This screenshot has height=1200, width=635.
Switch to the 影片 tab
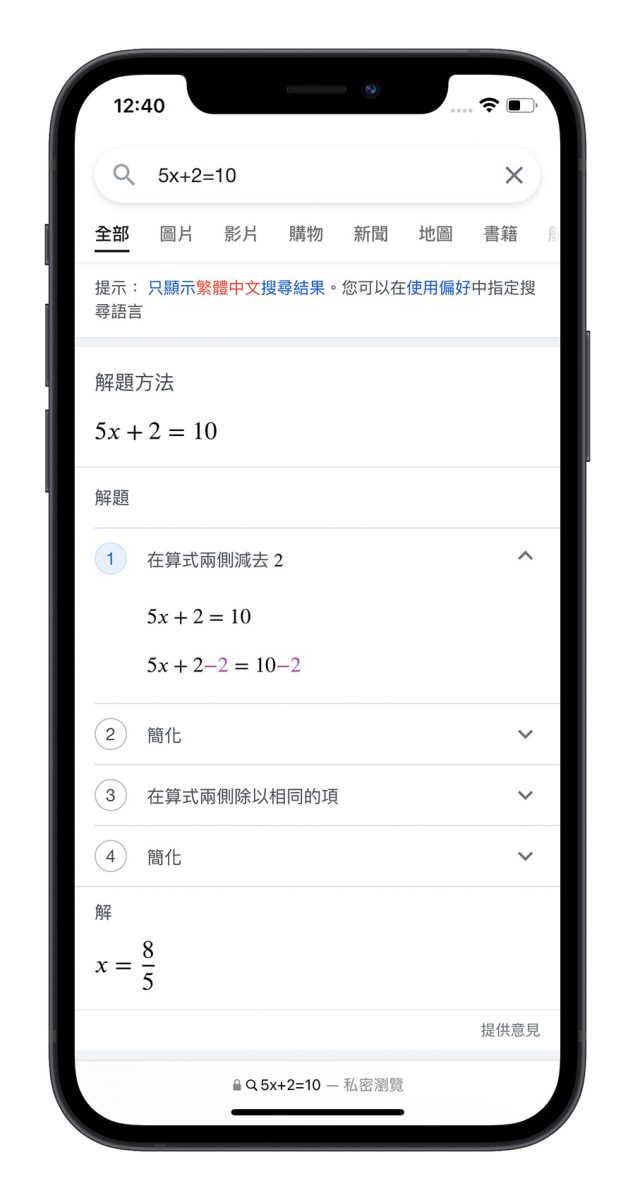pos(241,234)
